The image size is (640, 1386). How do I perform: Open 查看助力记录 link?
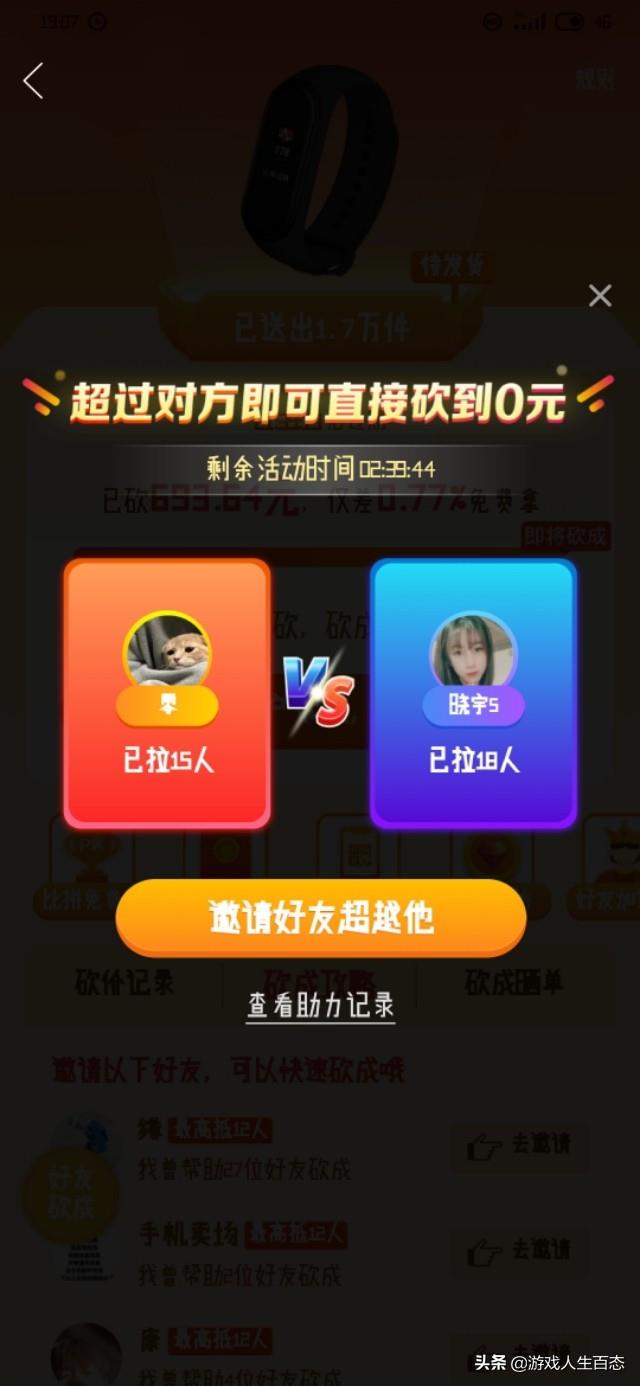[321, 1005]
